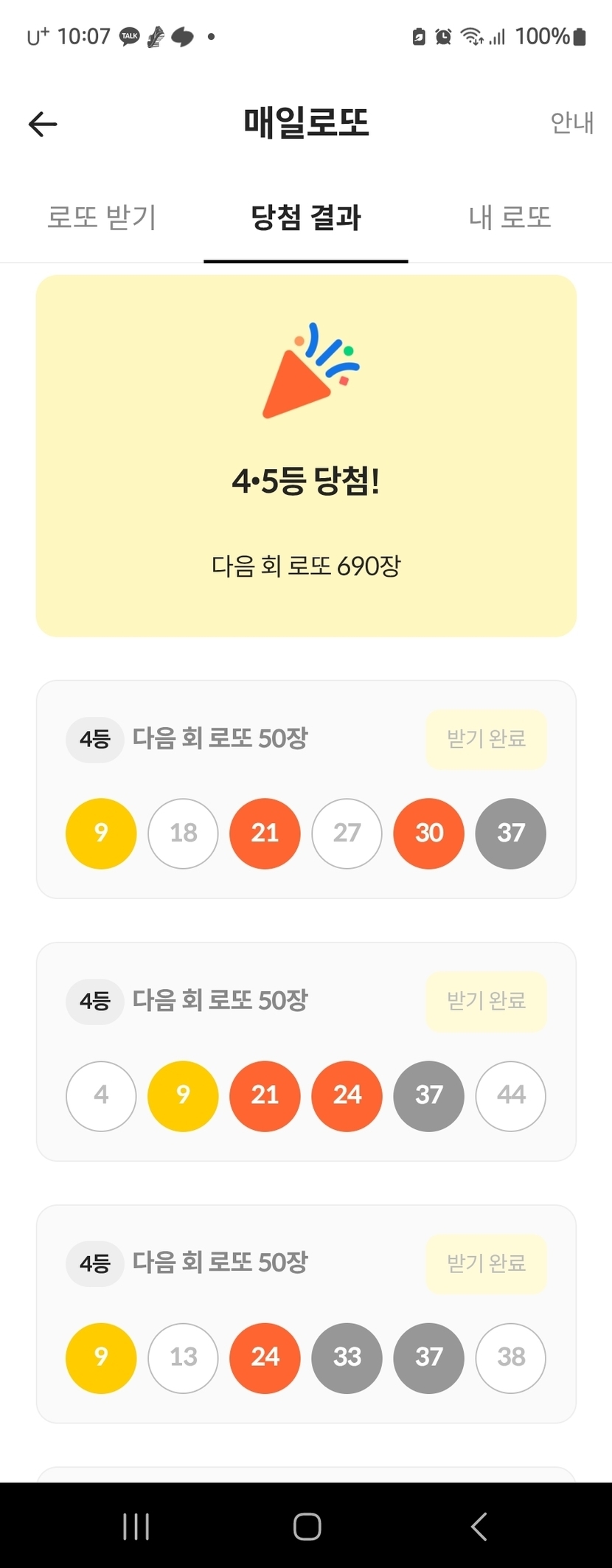The height and width of the screenshot is (1568, 612).
Task: Go back using the top arrow
Action: tap(43, 124)
